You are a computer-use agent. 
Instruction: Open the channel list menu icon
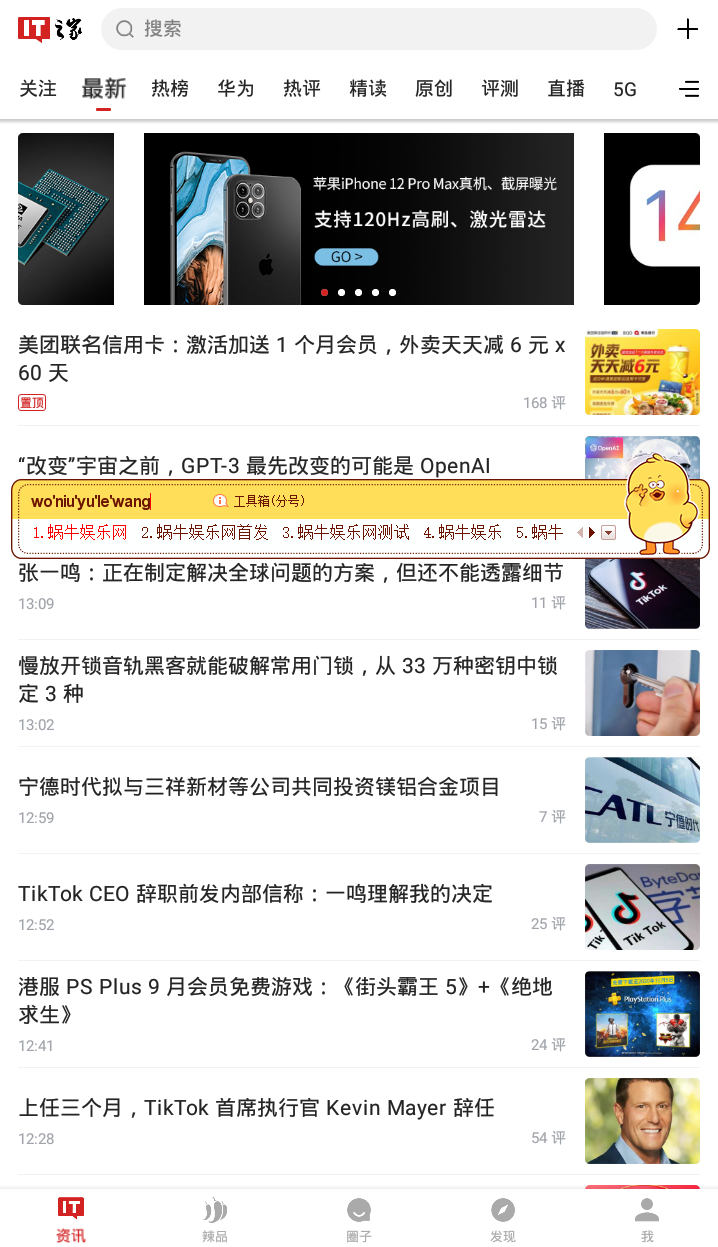pos(689,89)
